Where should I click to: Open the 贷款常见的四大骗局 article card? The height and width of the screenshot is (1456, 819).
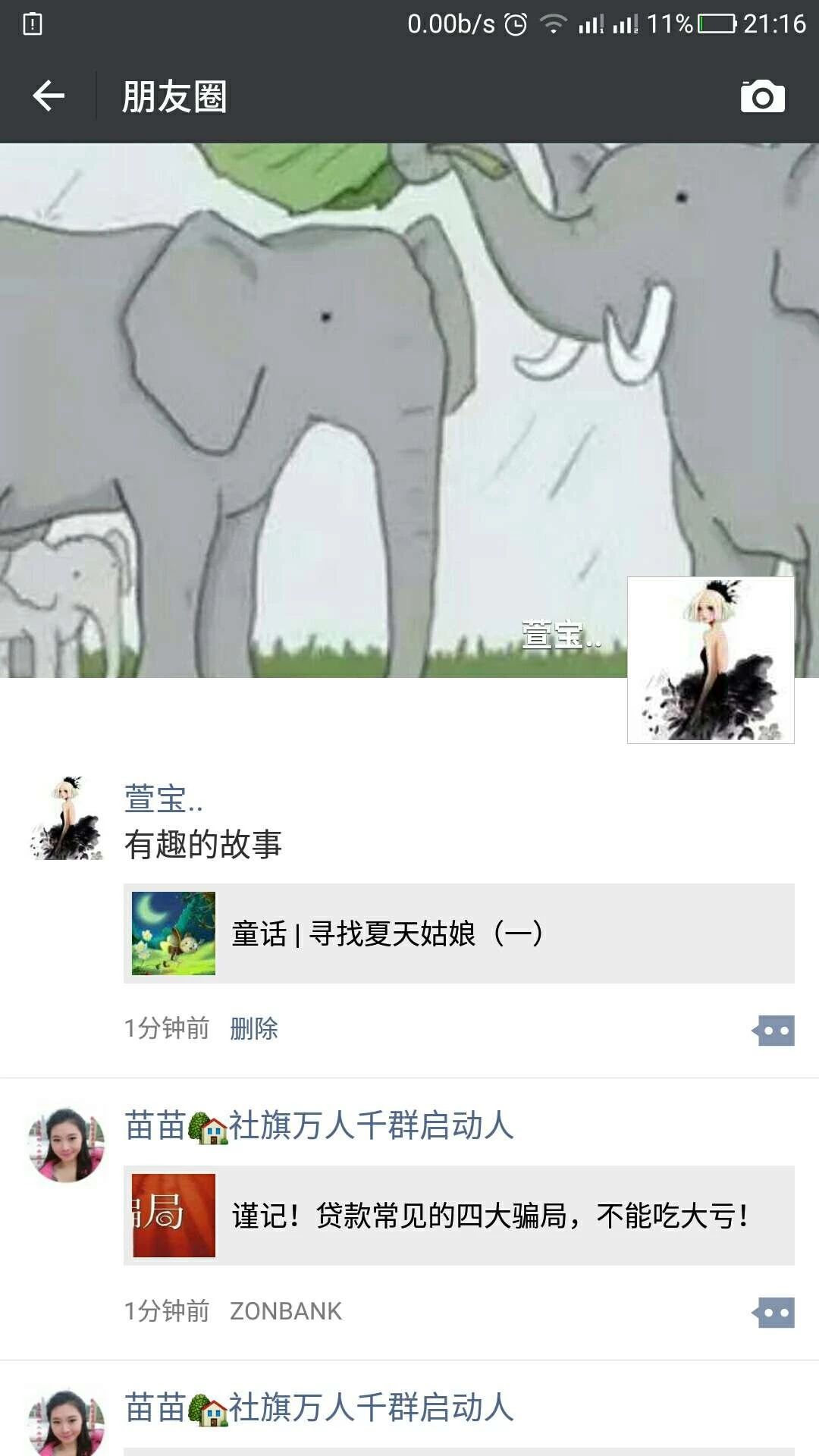459,1216
